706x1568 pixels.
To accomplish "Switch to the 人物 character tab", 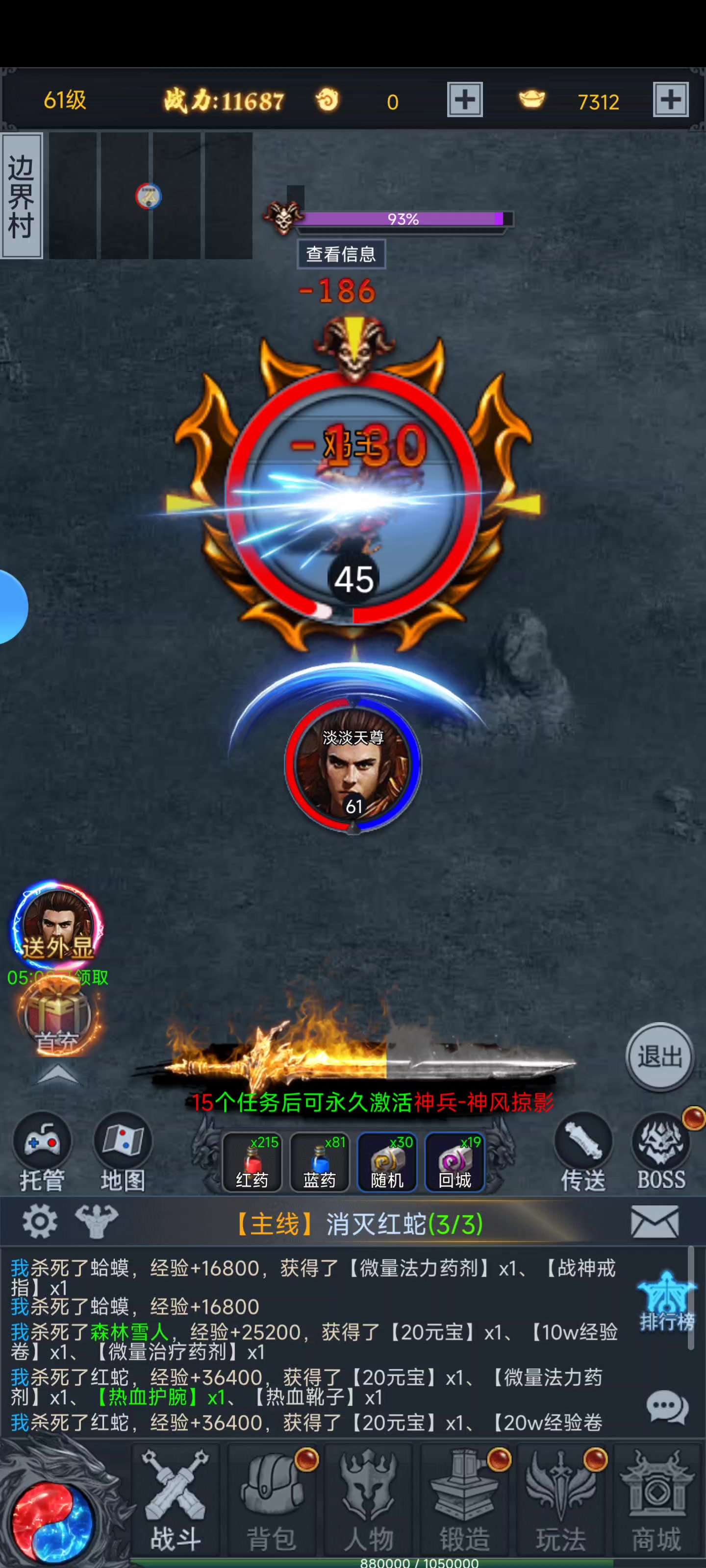I will (368, 1500).
